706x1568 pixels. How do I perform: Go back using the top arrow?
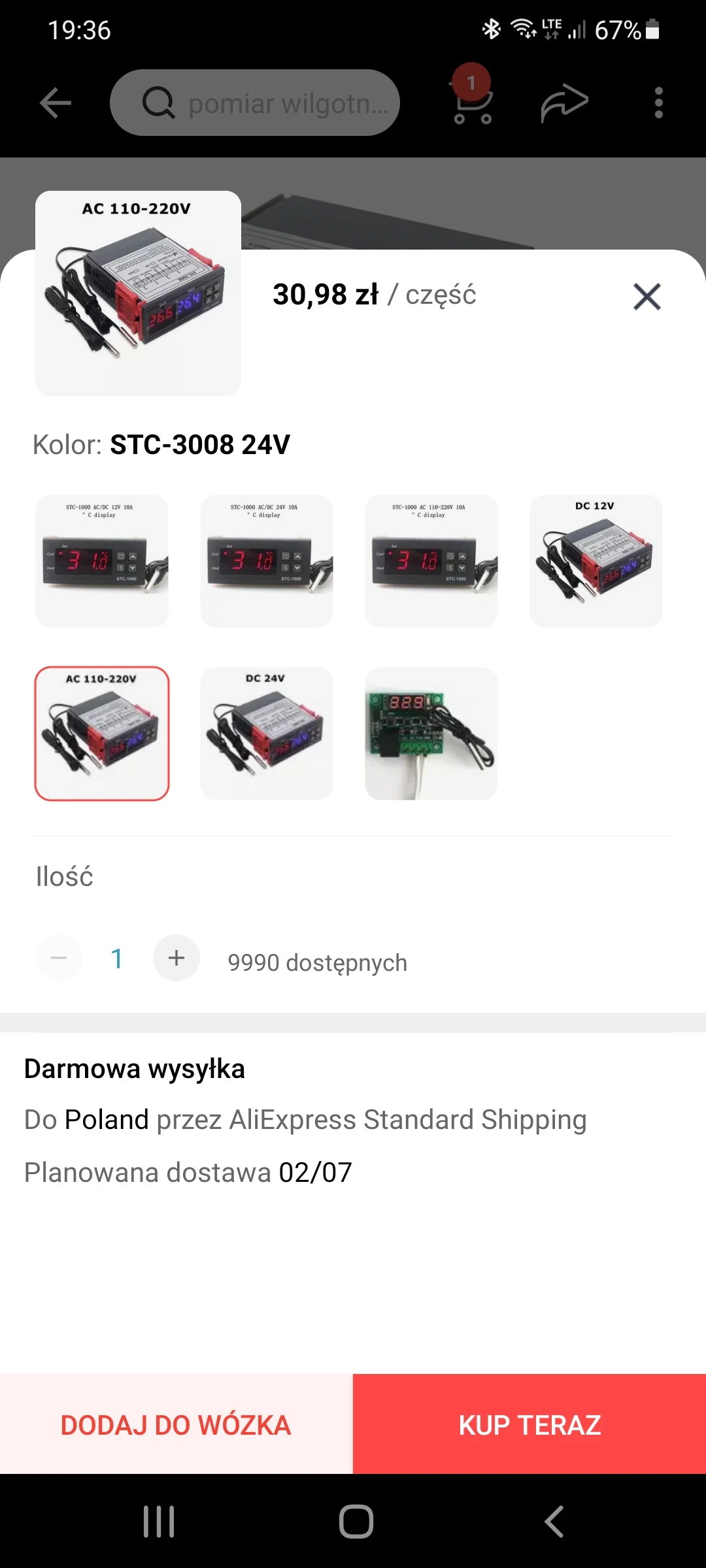coord(56,103)
